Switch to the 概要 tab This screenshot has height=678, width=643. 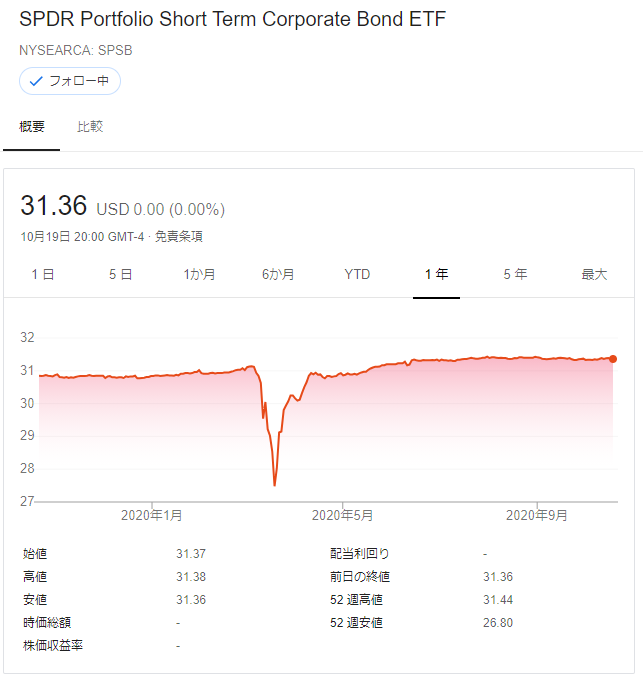[x=32, y=127]
